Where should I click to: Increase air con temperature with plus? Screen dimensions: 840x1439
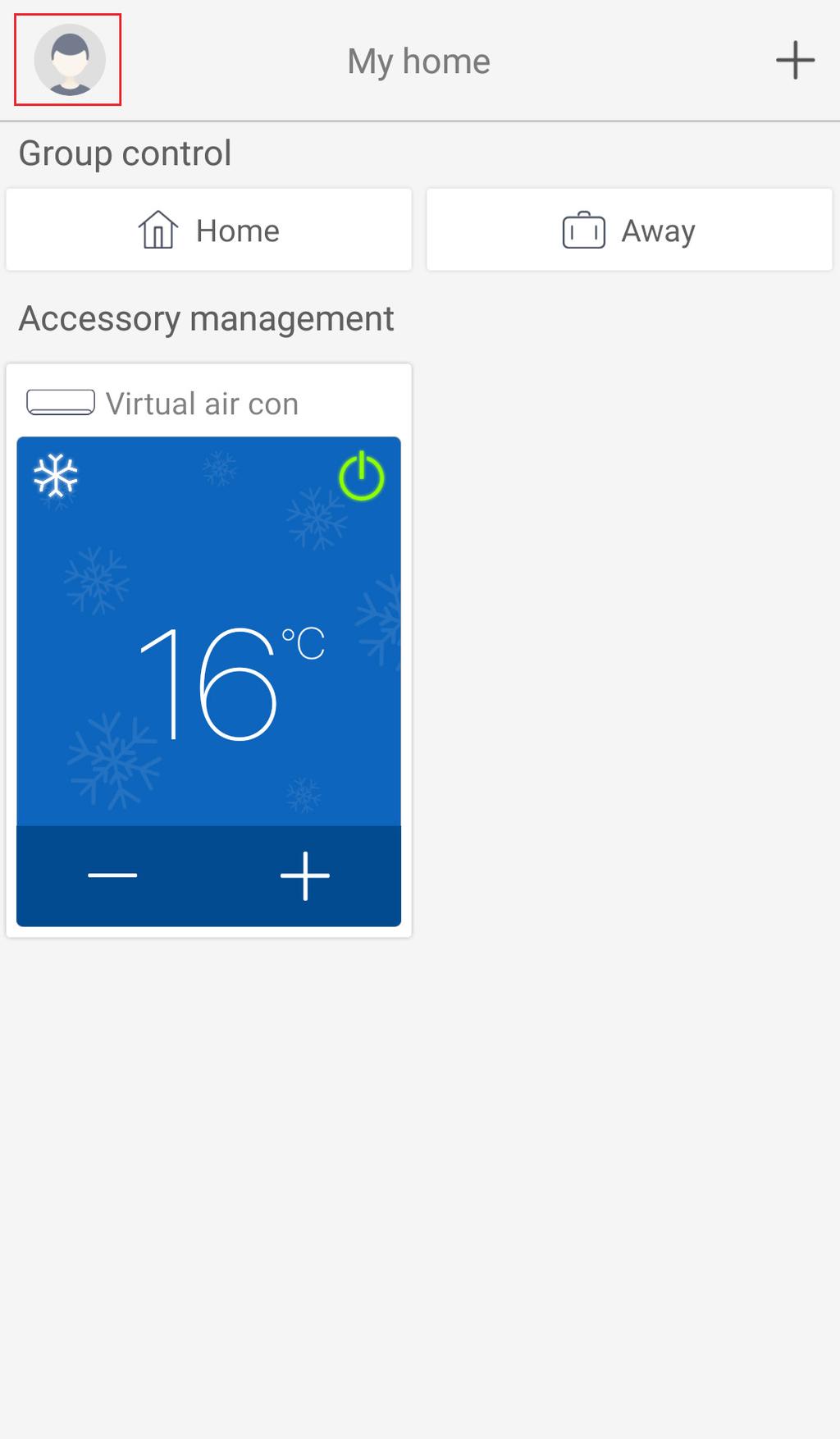click(305, 876)
